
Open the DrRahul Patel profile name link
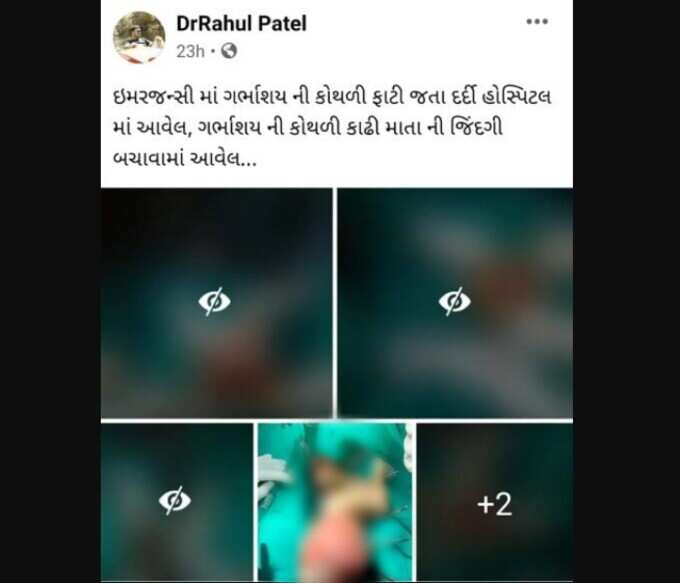pos(240,23)
